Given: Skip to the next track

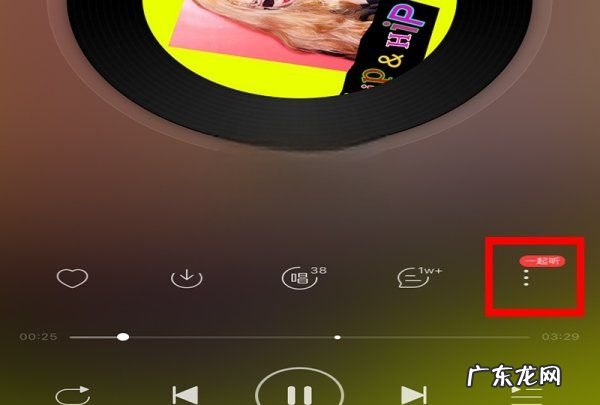Looking at the screenshot, I should (x=413, y=394).
